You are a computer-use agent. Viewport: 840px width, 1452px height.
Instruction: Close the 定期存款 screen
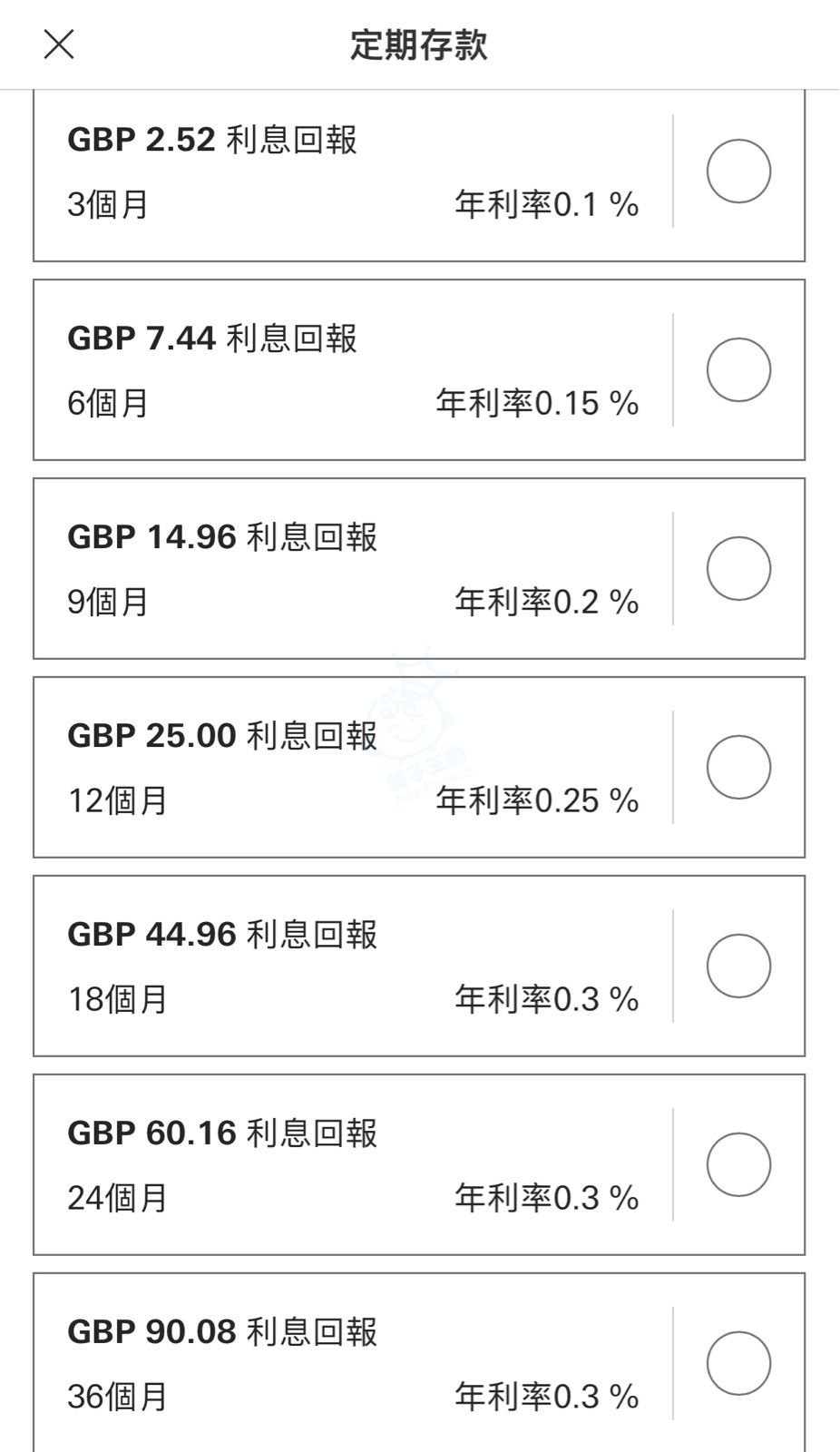(59, 44)
